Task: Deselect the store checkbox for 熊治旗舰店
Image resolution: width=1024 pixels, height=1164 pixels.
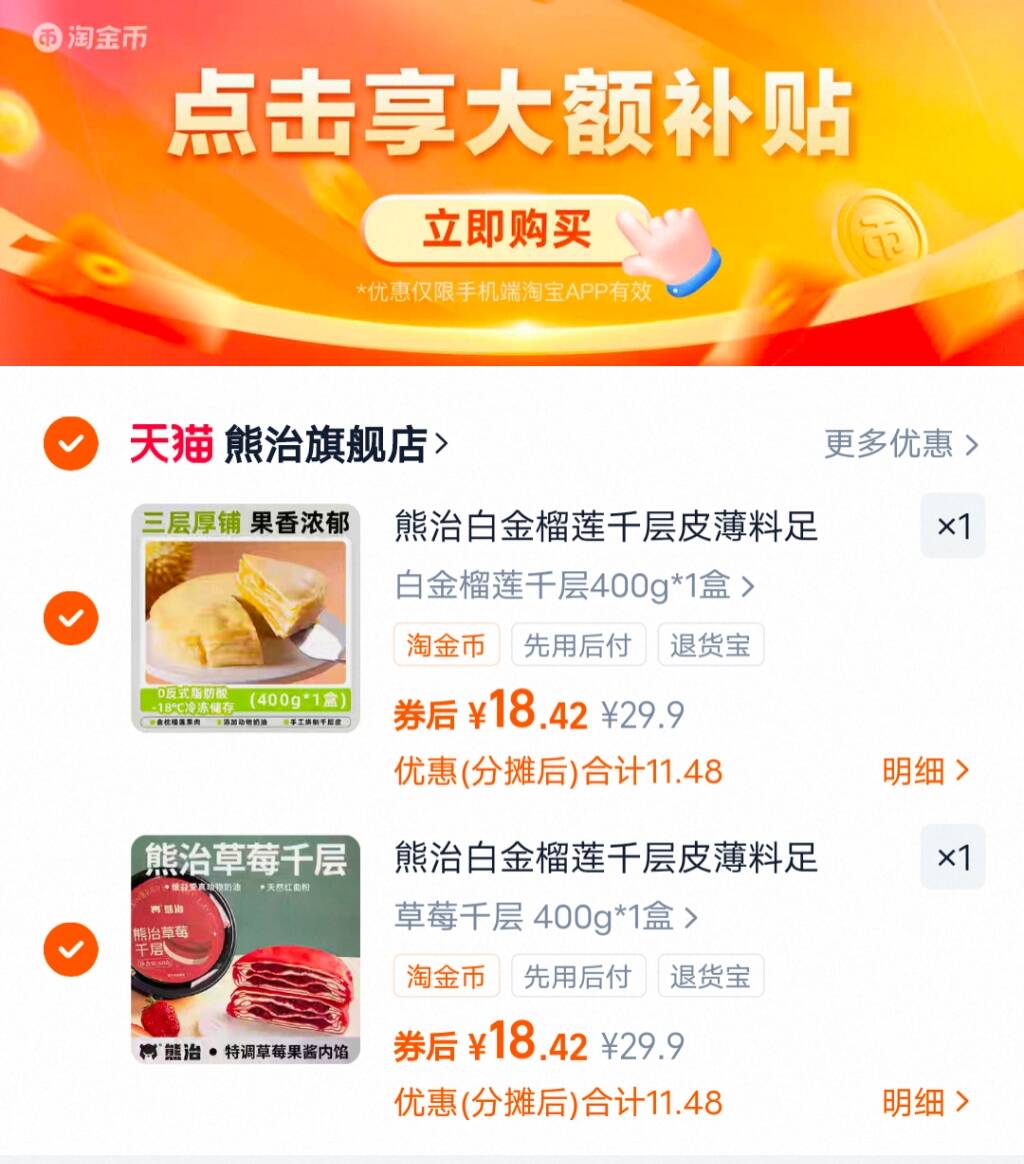Action: click(x=68, y=443)
